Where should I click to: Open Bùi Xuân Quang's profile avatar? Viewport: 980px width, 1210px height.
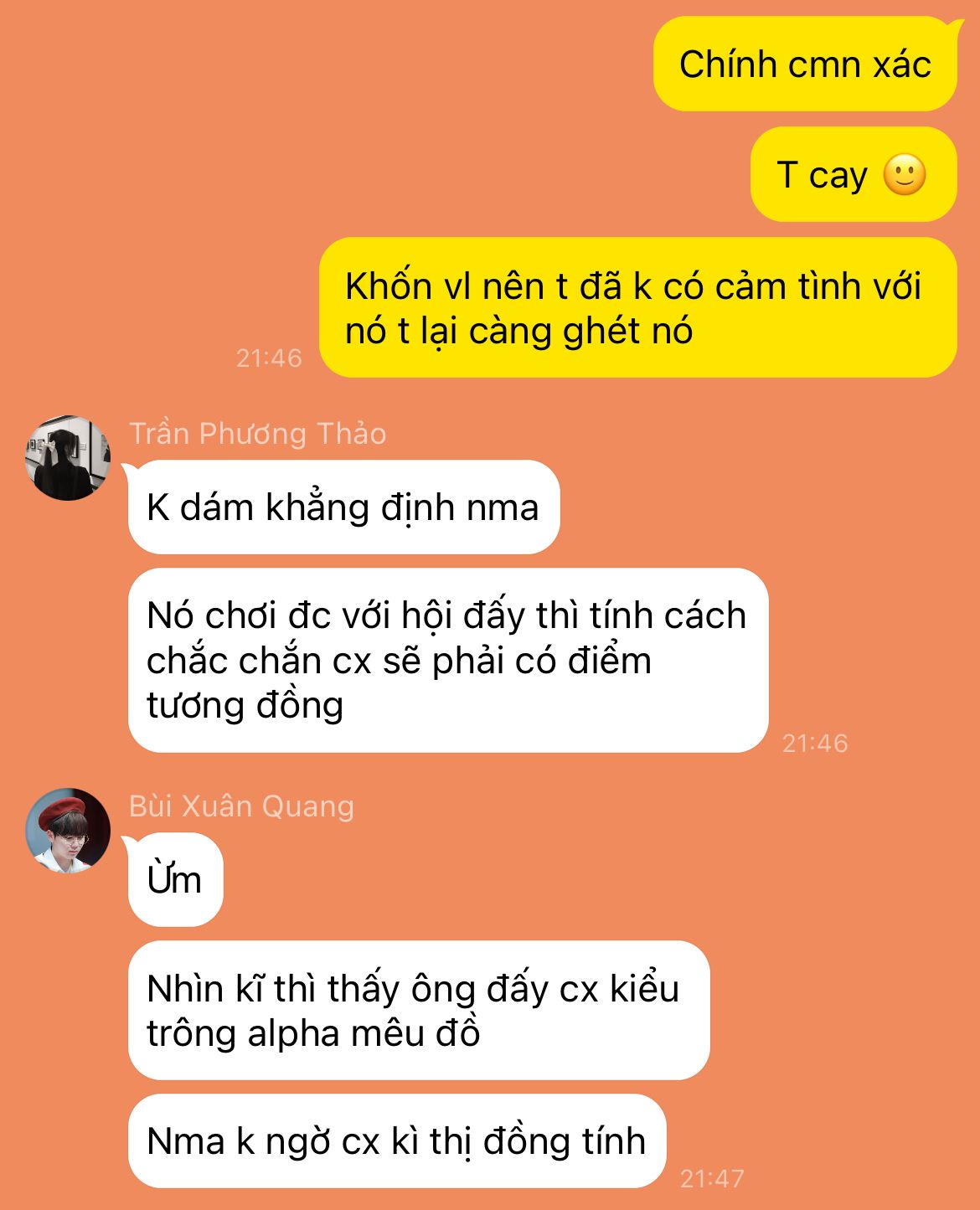tap(68, 830)
